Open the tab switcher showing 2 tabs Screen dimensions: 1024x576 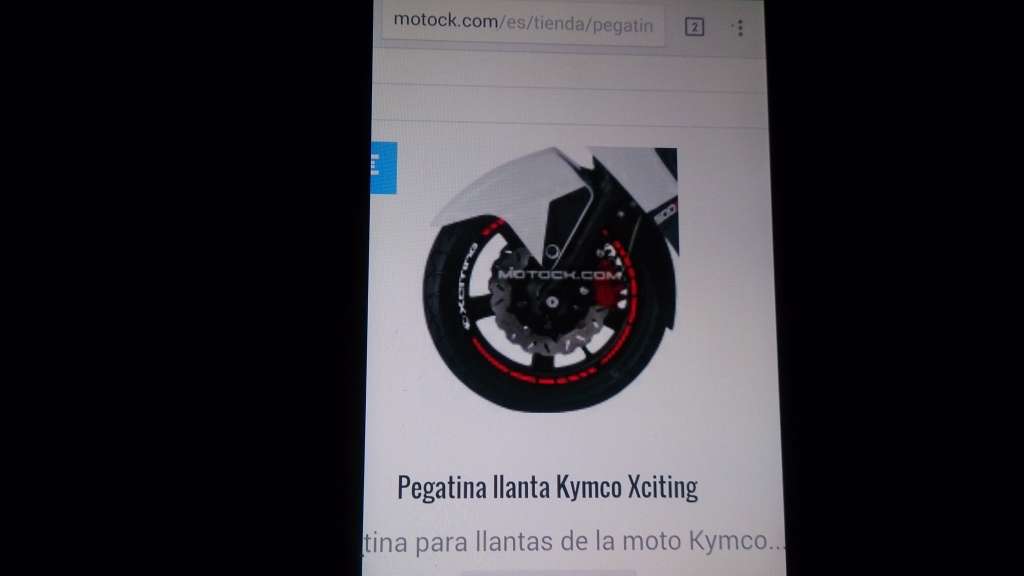coord(694,27)
